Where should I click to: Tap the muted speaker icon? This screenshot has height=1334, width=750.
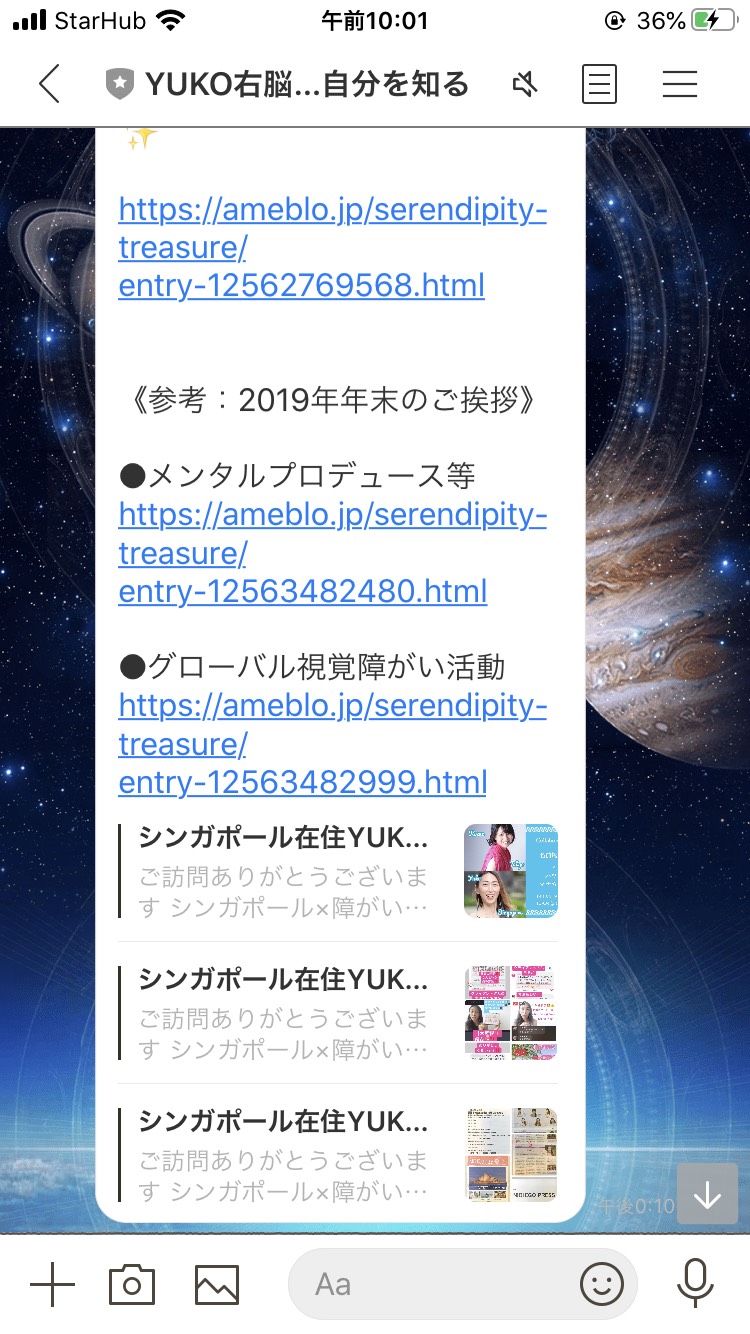525,85
